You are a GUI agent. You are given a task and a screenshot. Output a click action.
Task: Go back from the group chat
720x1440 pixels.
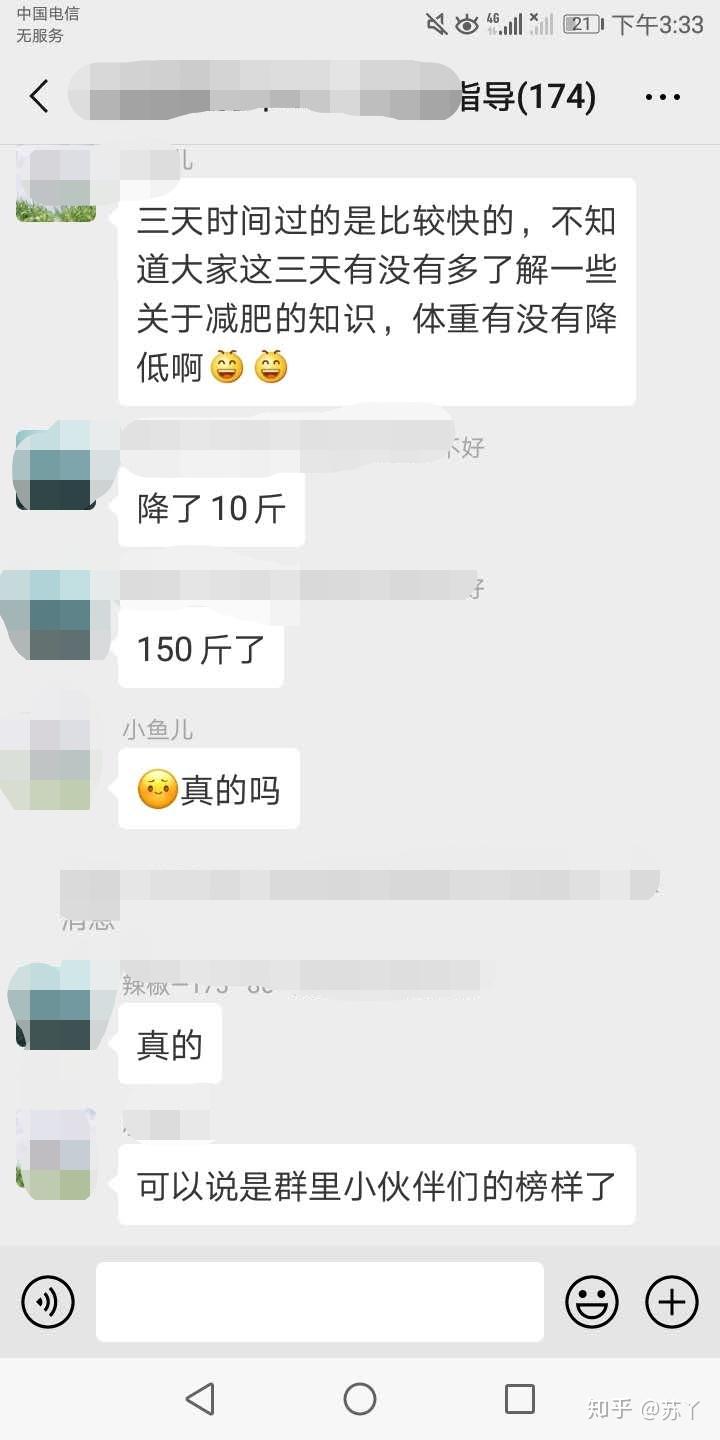pos(39,97)
